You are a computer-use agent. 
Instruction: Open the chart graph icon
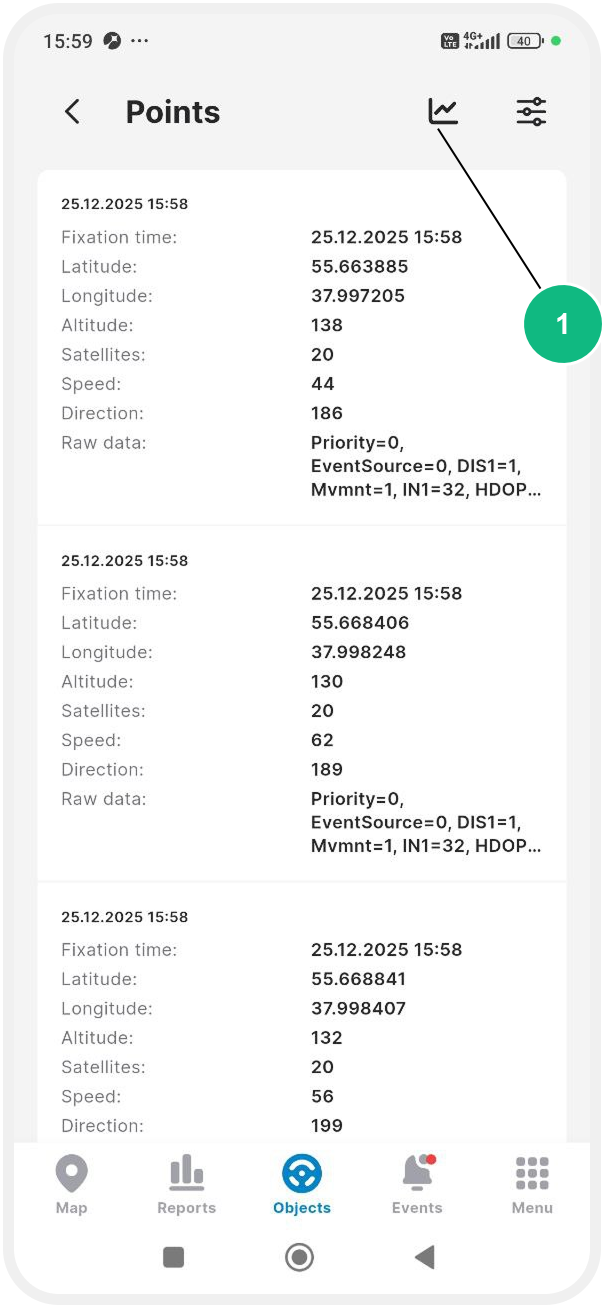pyautogui.click(x=443, y=111)
